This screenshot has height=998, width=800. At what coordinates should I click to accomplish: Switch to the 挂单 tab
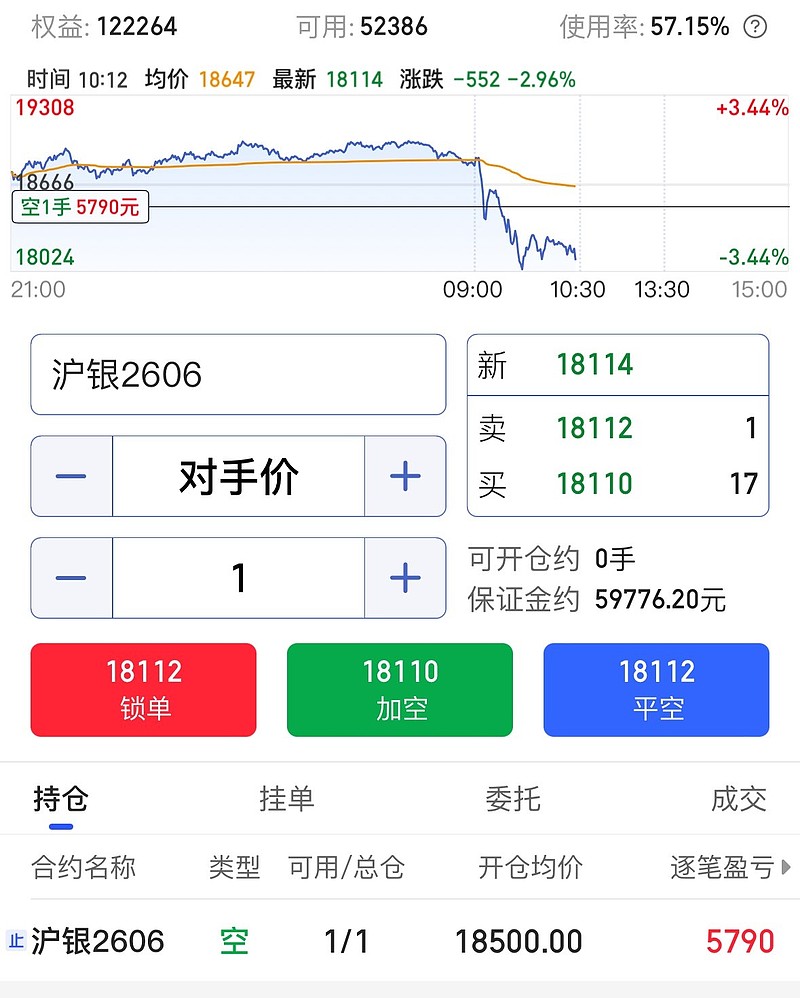[x=287, y=798]
